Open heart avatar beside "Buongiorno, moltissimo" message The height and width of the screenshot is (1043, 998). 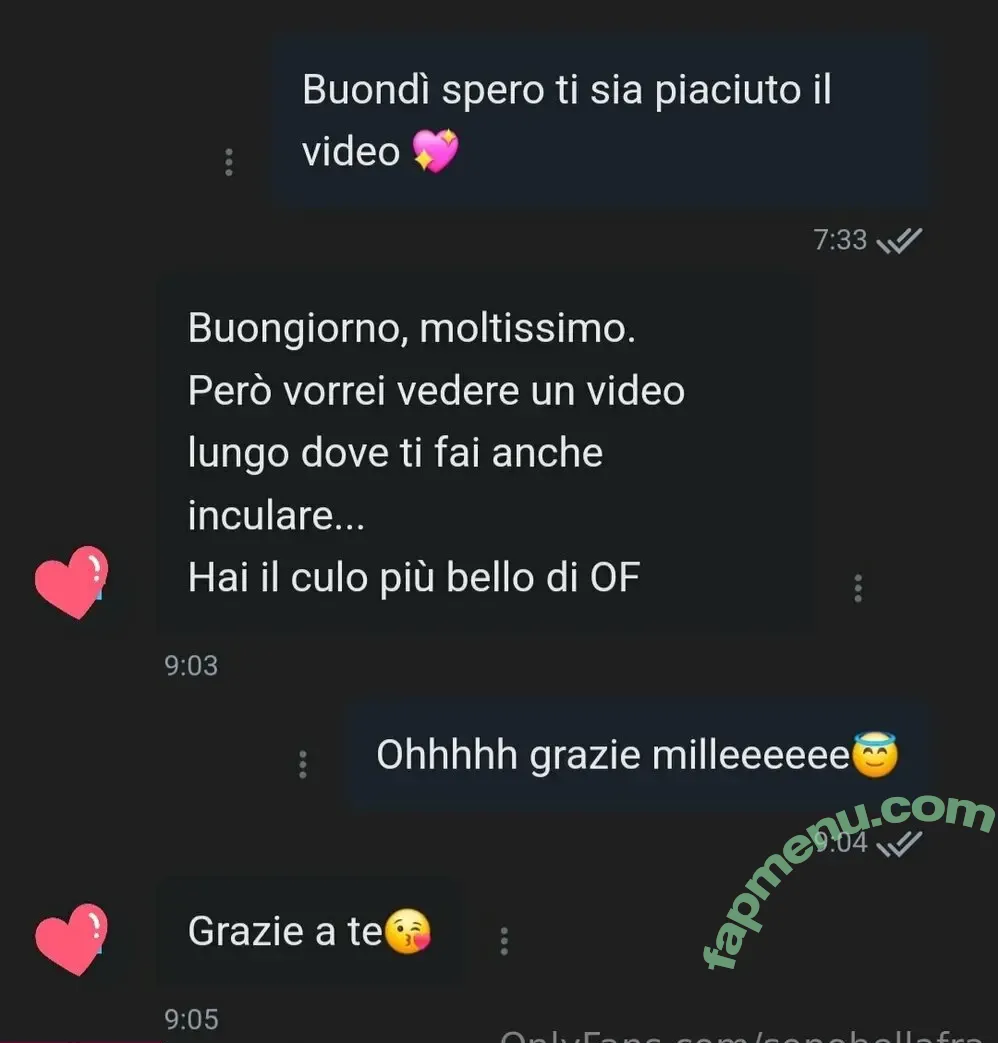tap(70, 582)
